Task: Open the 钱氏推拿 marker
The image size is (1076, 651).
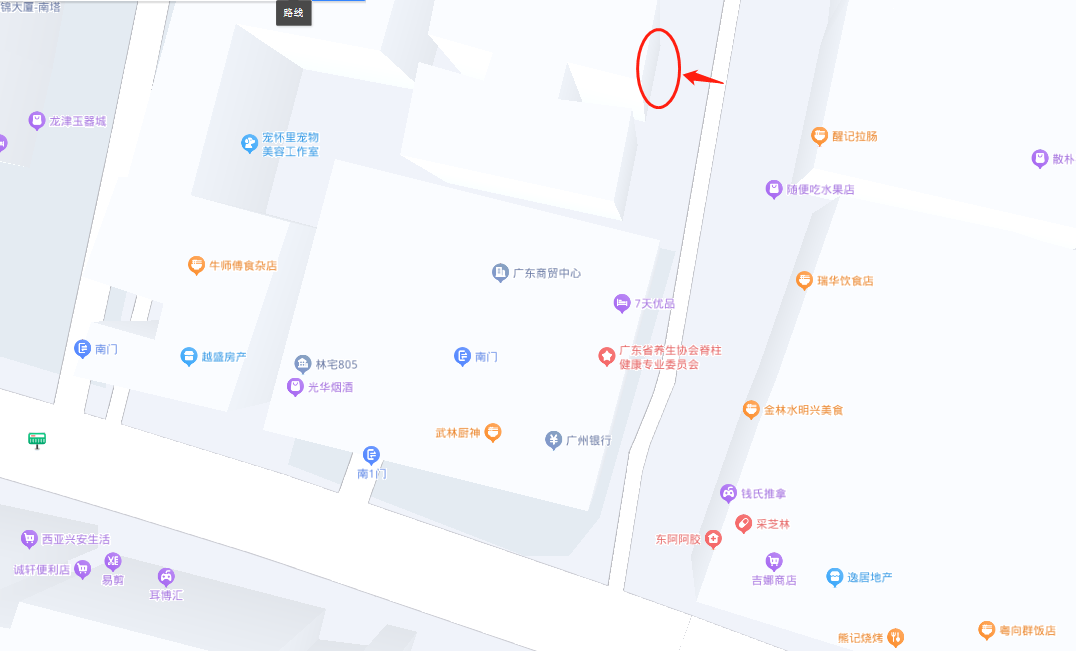Action: point(728,493)
